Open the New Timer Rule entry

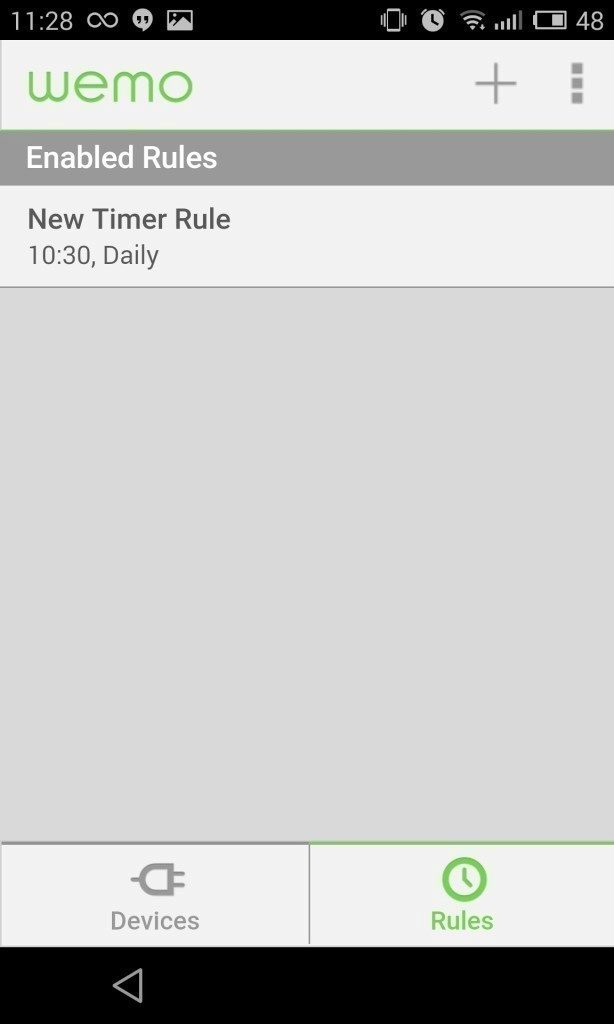307,236
